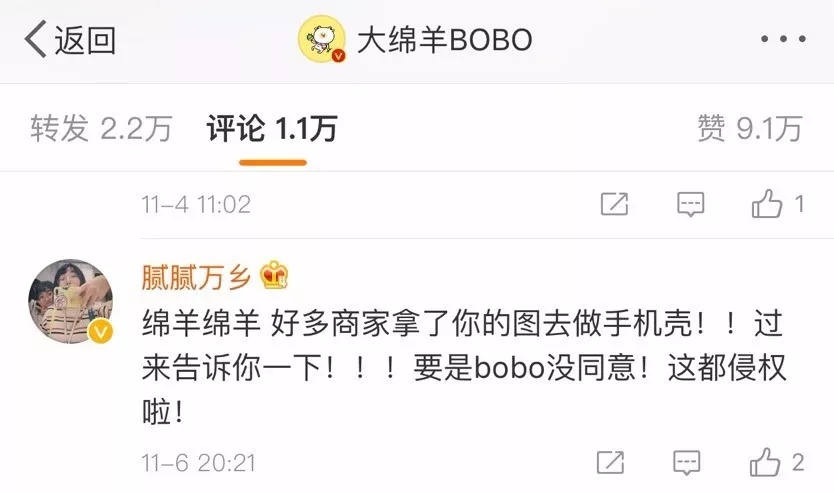Switch to 赞 9.1万 tab

click(749, 128)
